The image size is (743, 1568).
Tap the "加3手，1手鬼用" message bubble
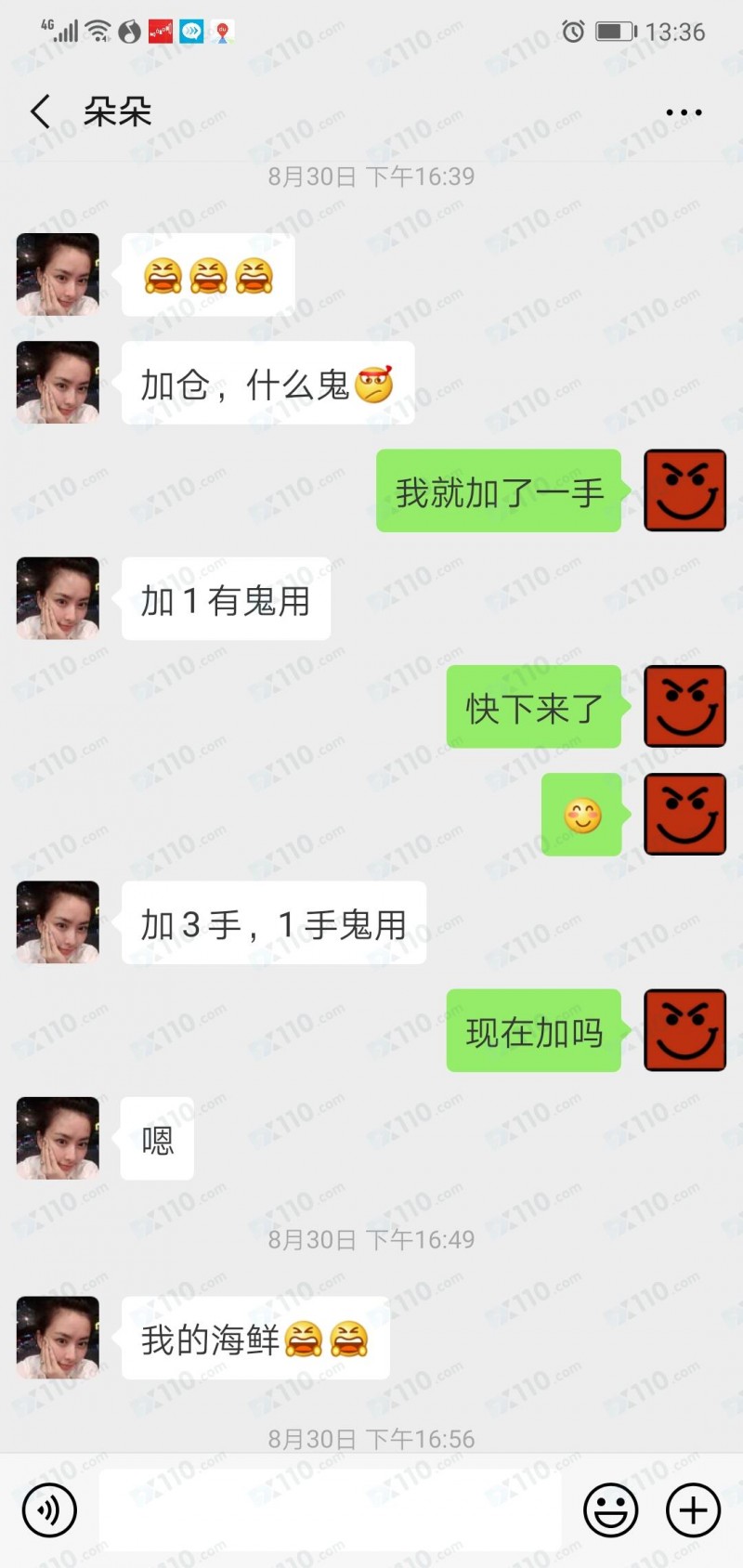point(274,922)
